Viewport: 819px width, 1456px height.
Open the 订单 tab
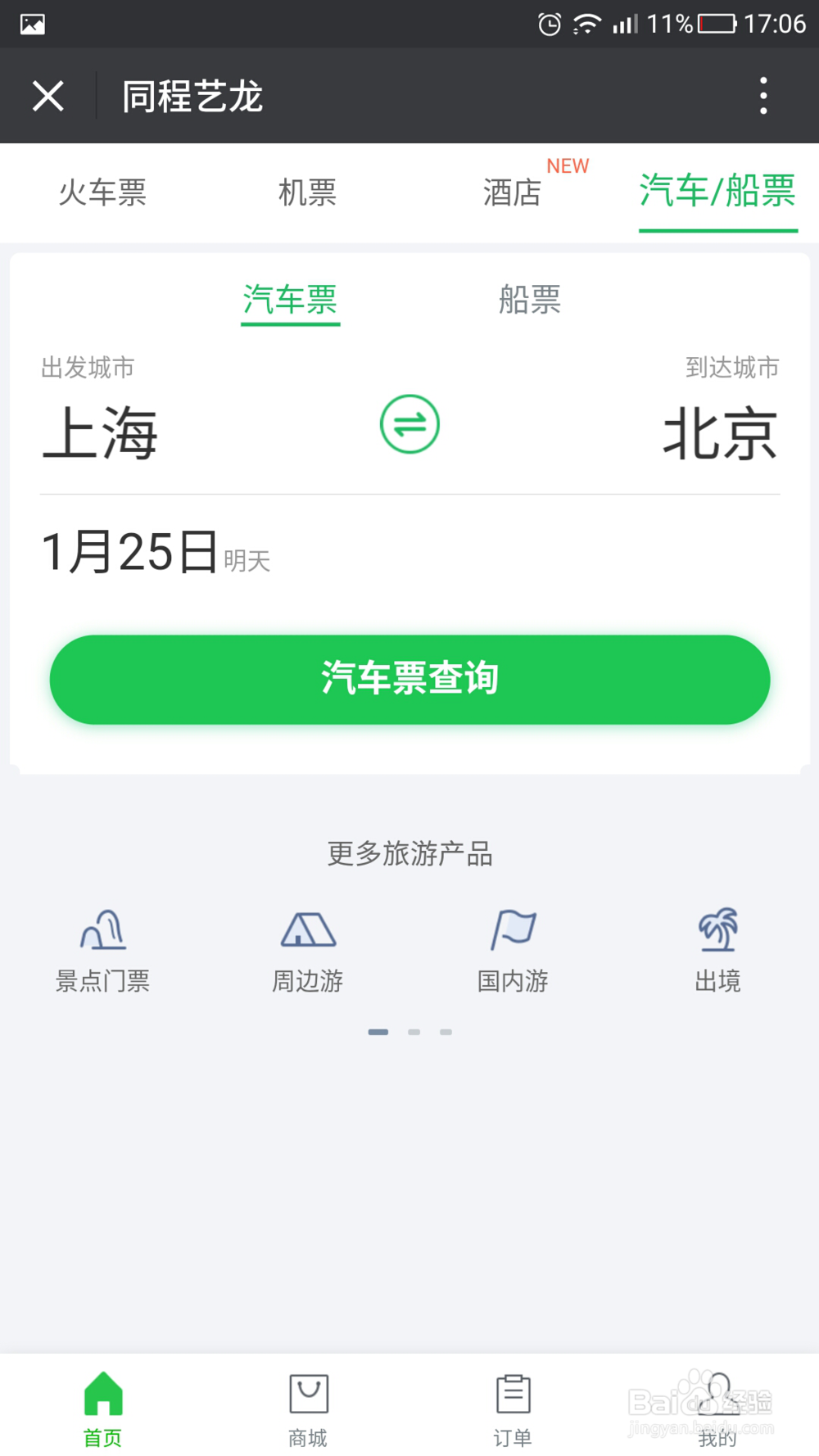click(x=513, y=1410)
